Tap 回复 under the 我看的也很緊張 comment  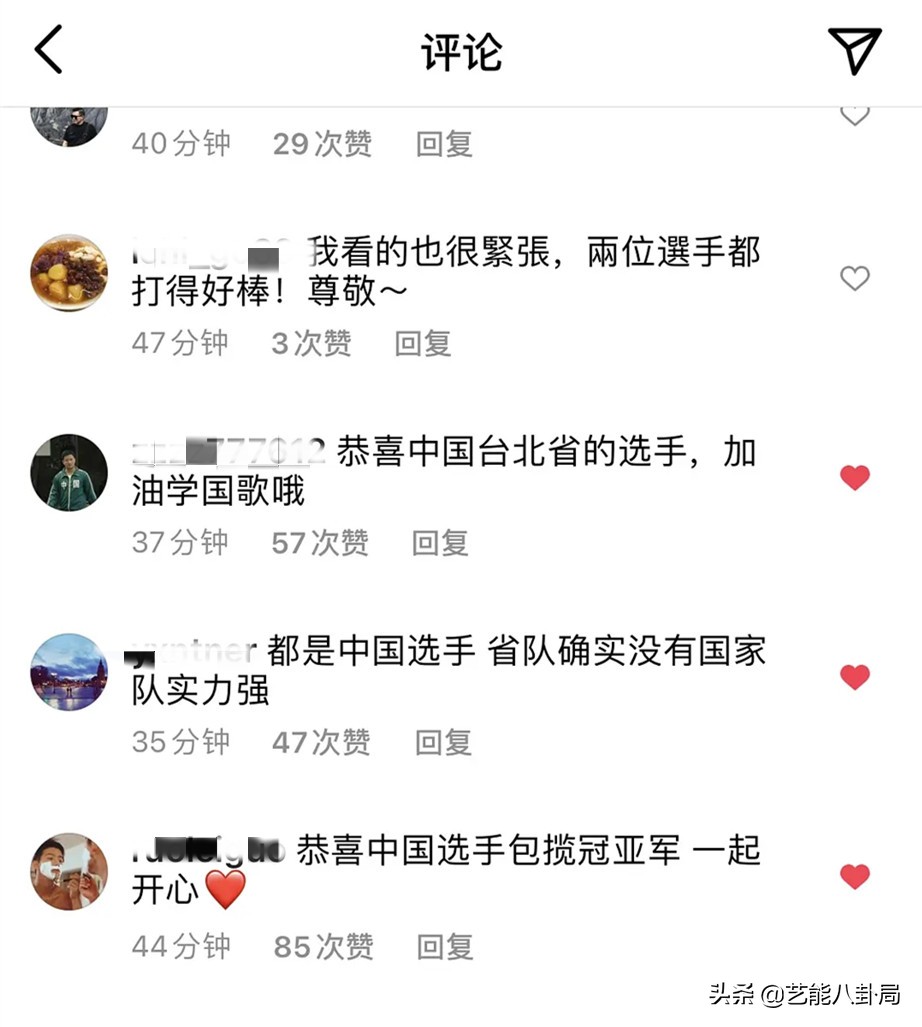421,343
